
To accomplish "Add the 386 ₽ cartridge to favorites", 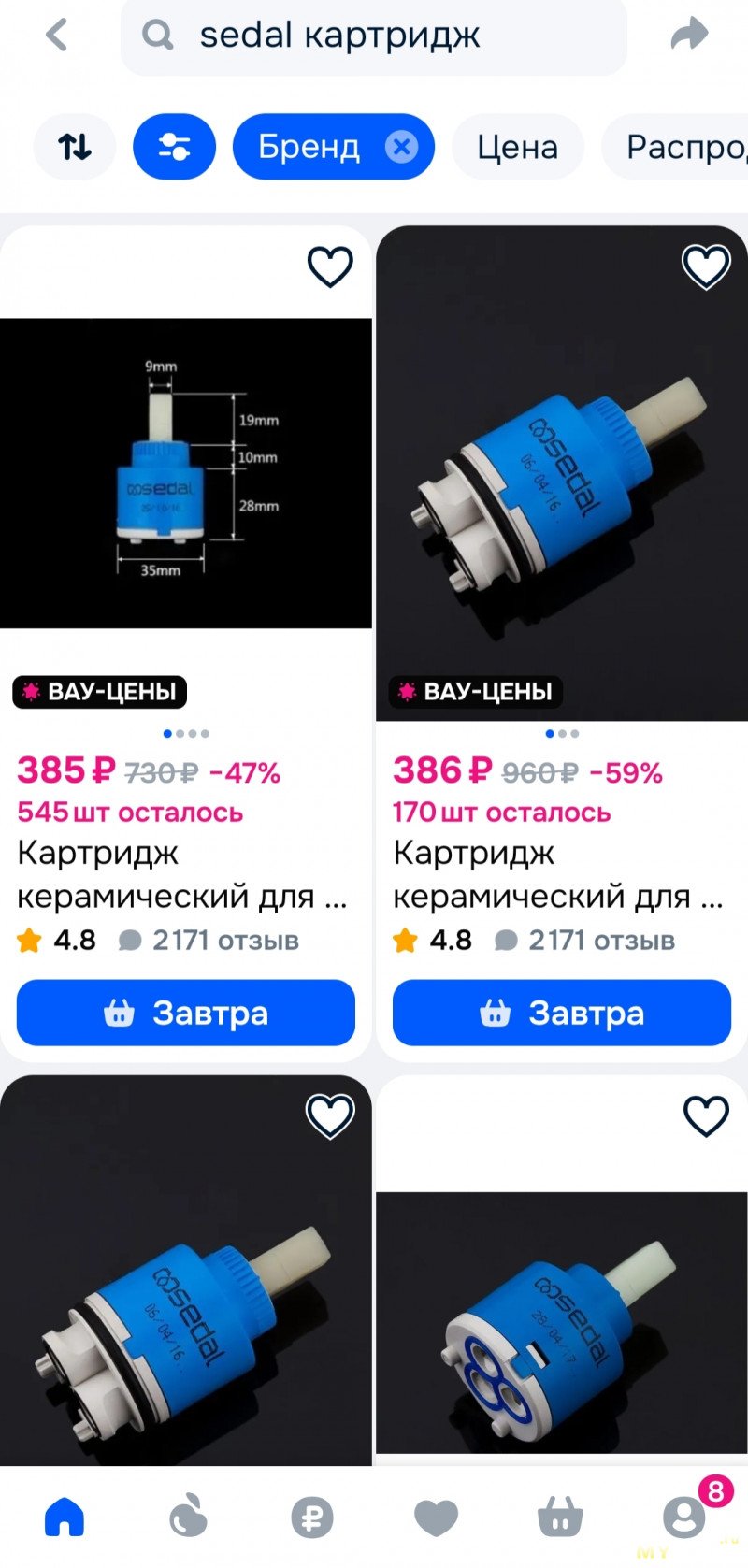I will pos(706,267).
